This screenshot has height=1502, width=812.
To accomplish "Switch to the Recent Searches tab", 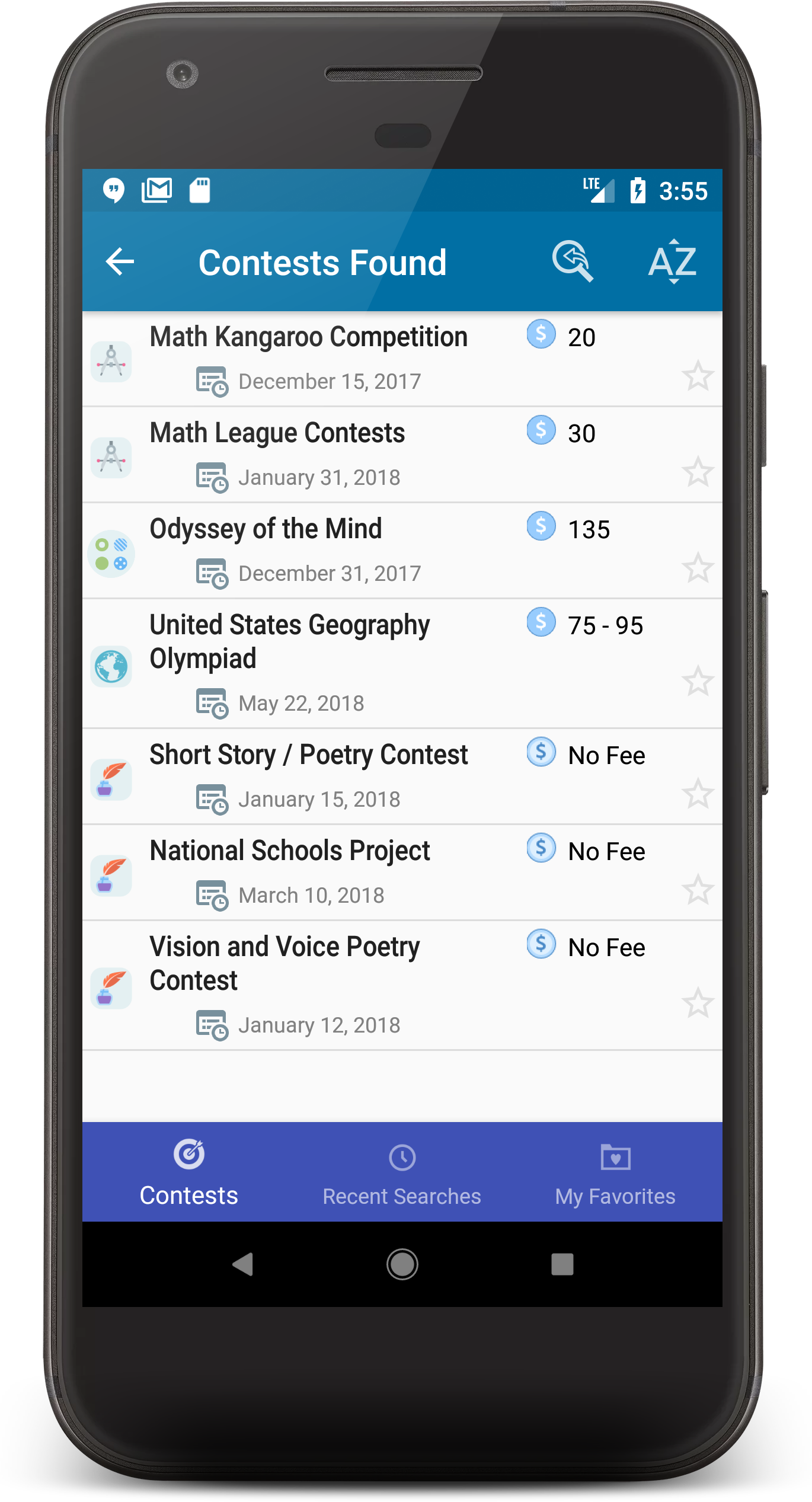I will pyautogui.click(x=402, y=1174).
